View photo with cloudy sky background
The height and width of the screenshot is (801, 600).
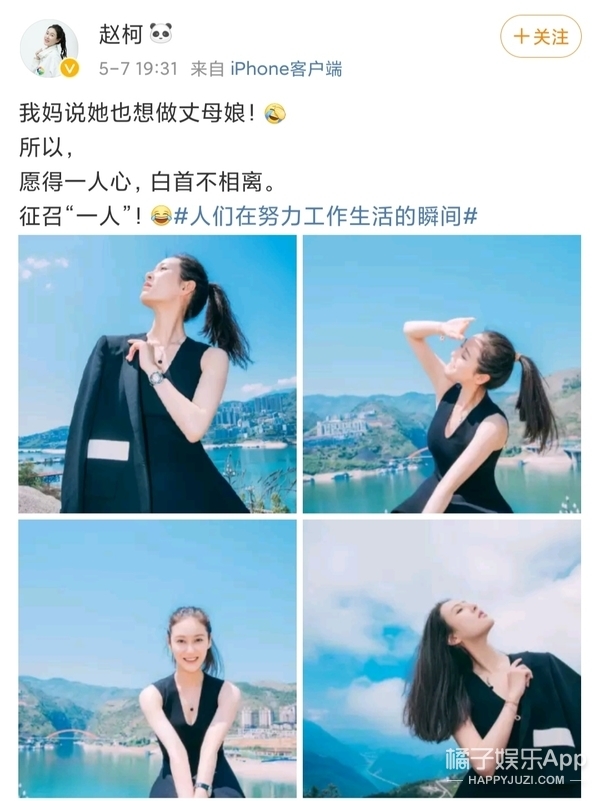point(441,657)
